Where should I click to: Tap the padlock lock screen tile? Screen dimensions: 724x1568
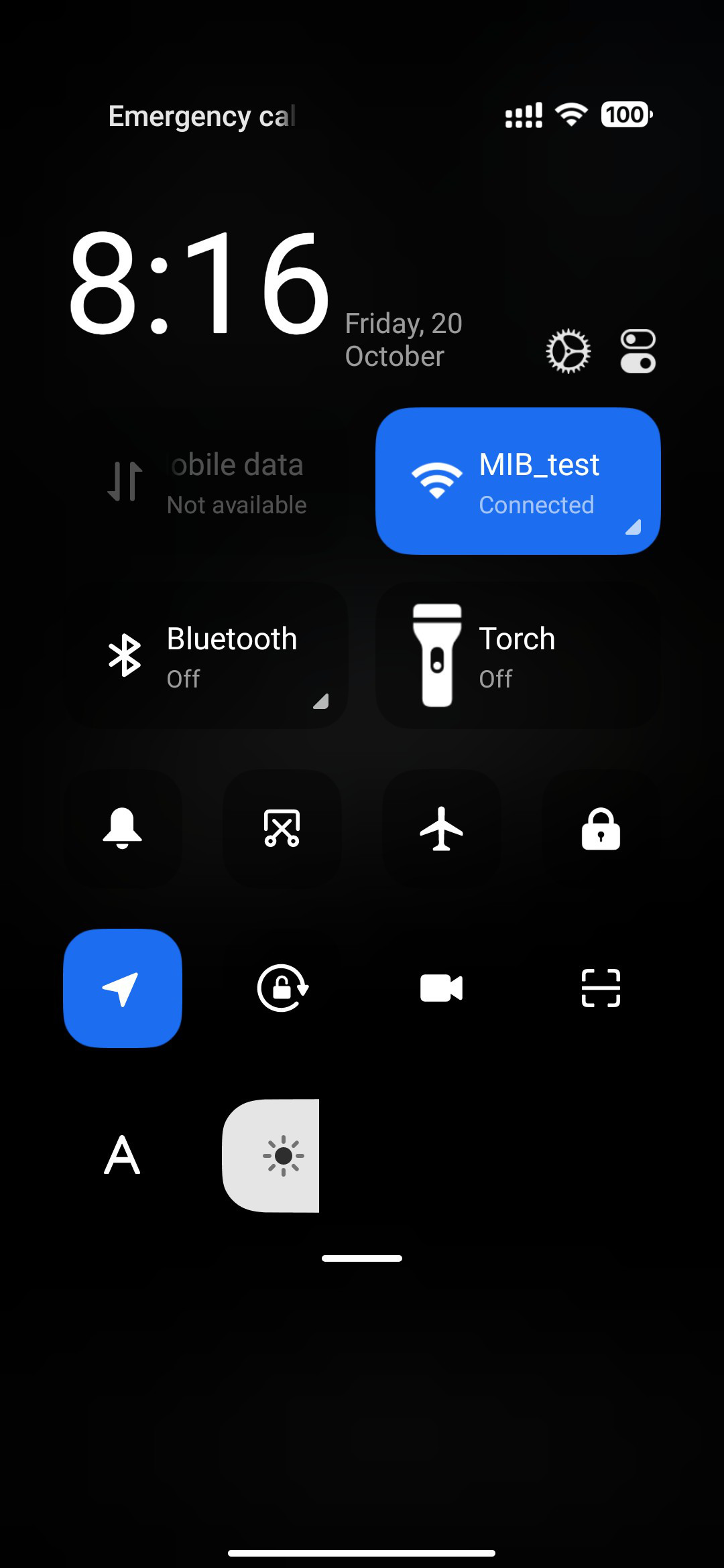click(x=601, y=828)
